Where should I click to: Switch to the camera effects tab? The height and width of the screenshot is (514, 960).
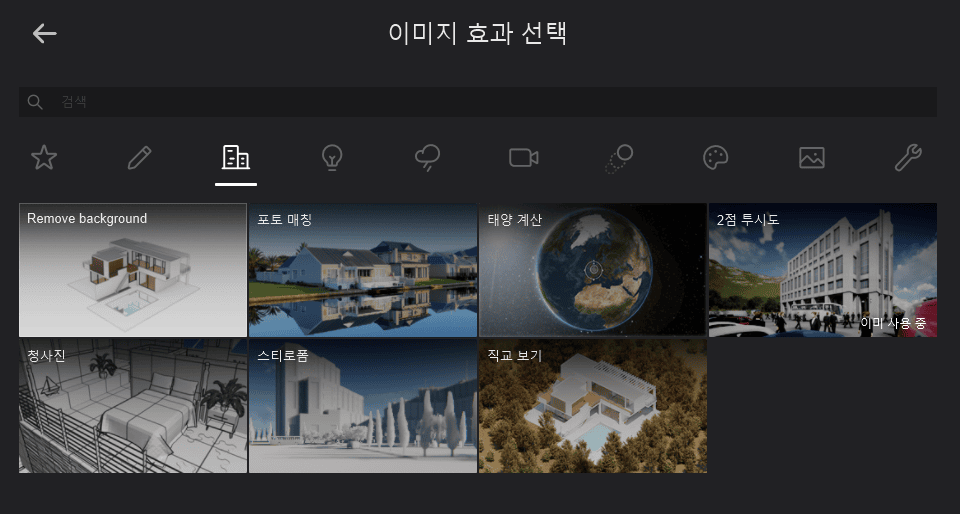click(524, 157)
